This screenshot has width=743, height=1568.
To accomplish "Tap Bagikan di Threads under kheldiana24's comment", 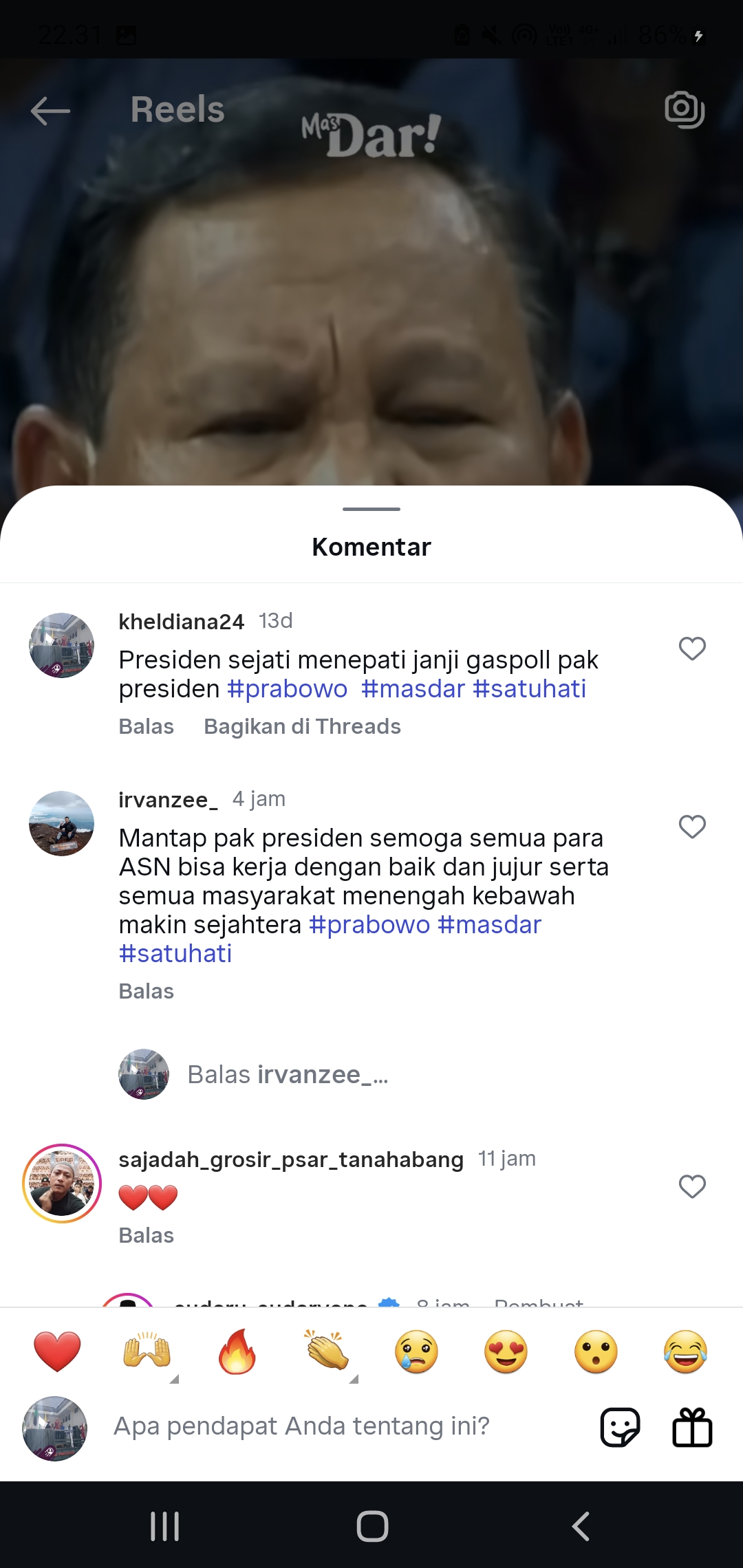I will coord(302,726).
